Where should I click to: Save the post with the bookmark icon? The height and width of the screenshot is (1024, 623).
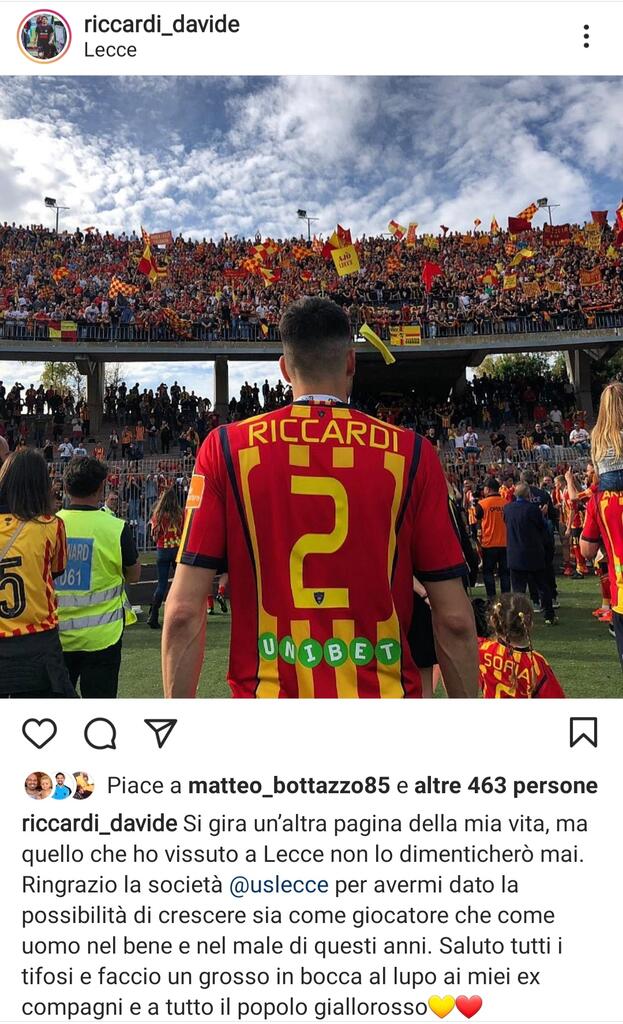point(583,732)
